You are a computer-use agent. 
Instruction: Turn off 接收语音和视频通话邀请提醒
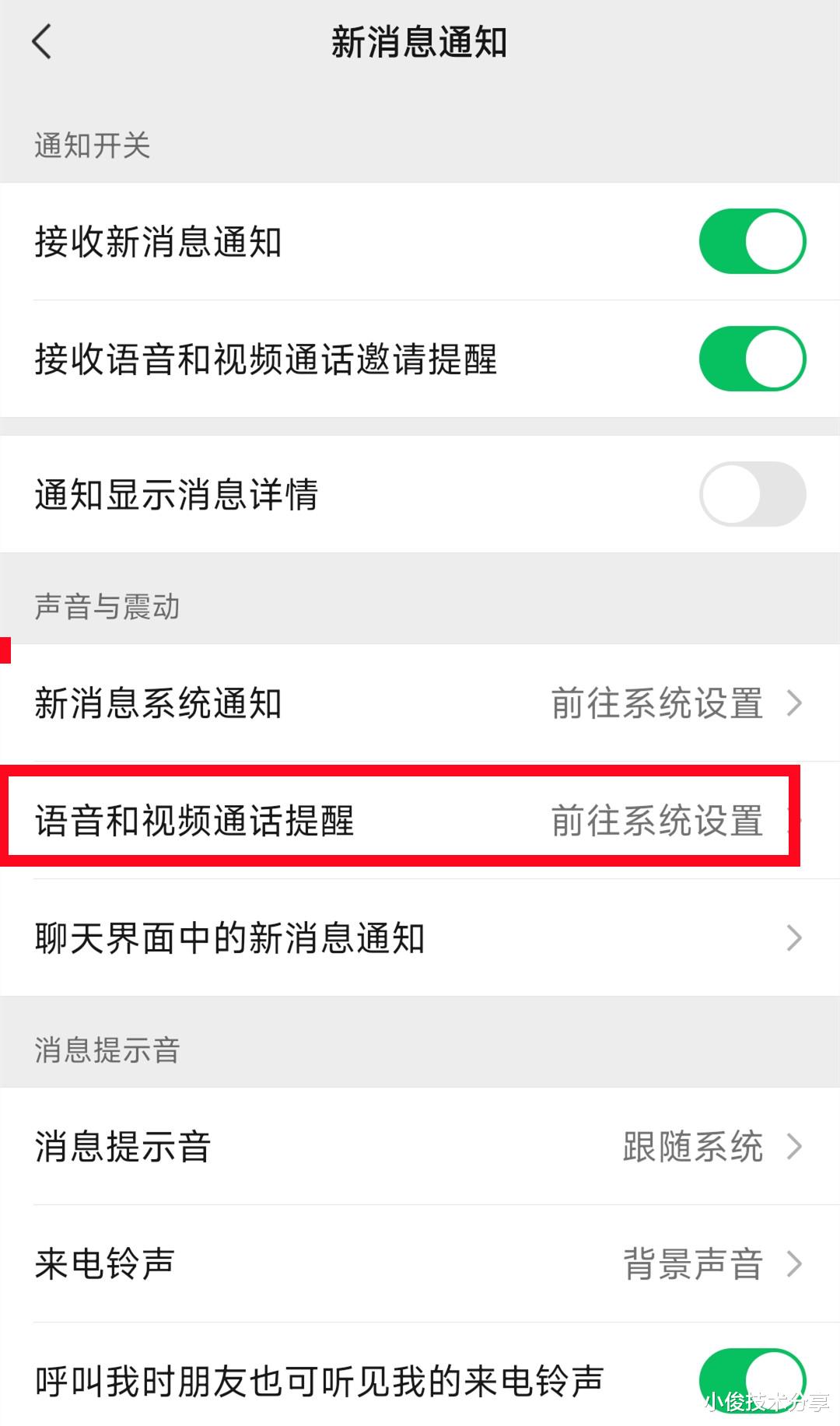pyautogui.click(x=751, y=359)
